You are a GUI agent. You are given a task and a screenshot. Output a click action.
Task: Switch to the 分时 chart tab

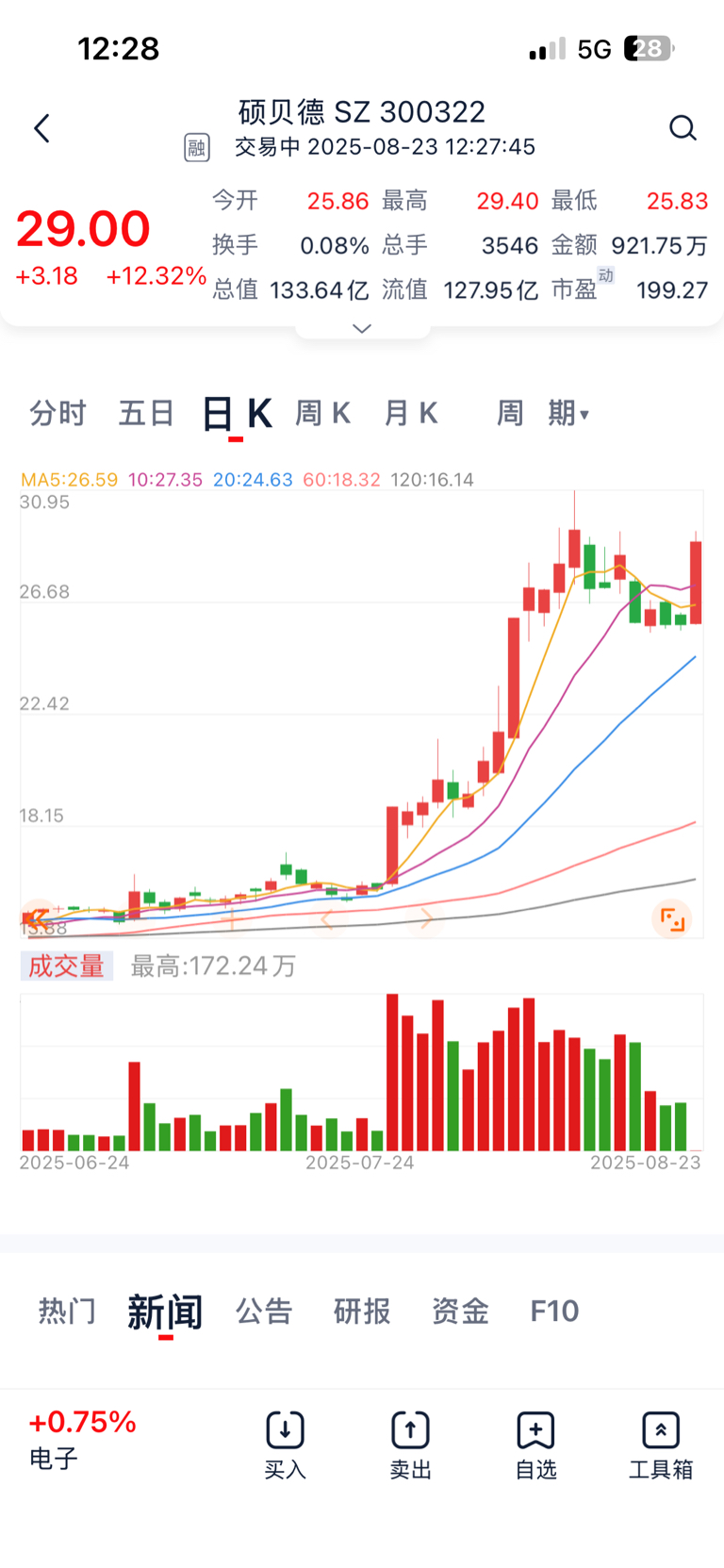pyautogui.click(x=58, y=413)
